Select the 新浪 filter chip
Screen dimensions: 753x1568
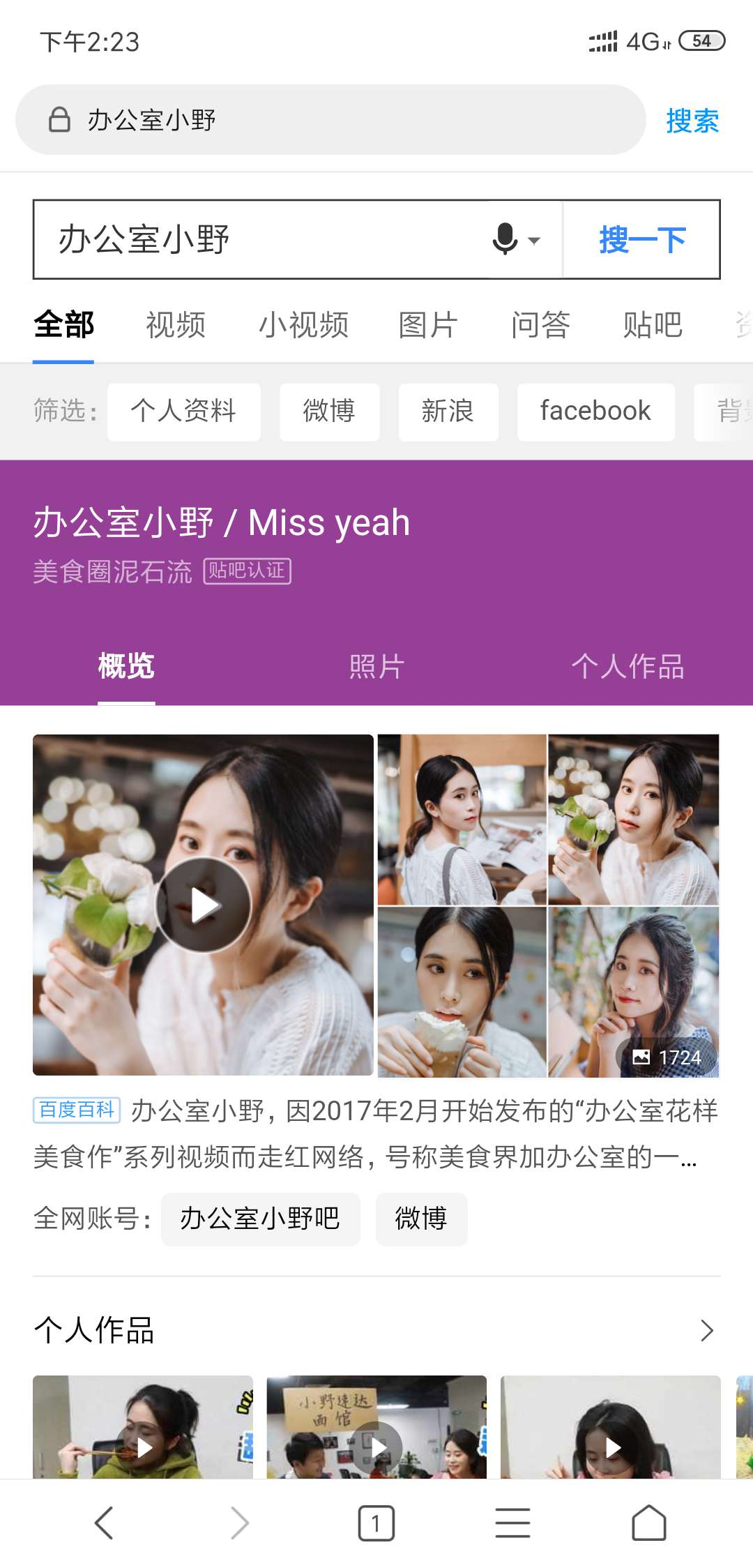pyautogui.click(x=448, y=412)
